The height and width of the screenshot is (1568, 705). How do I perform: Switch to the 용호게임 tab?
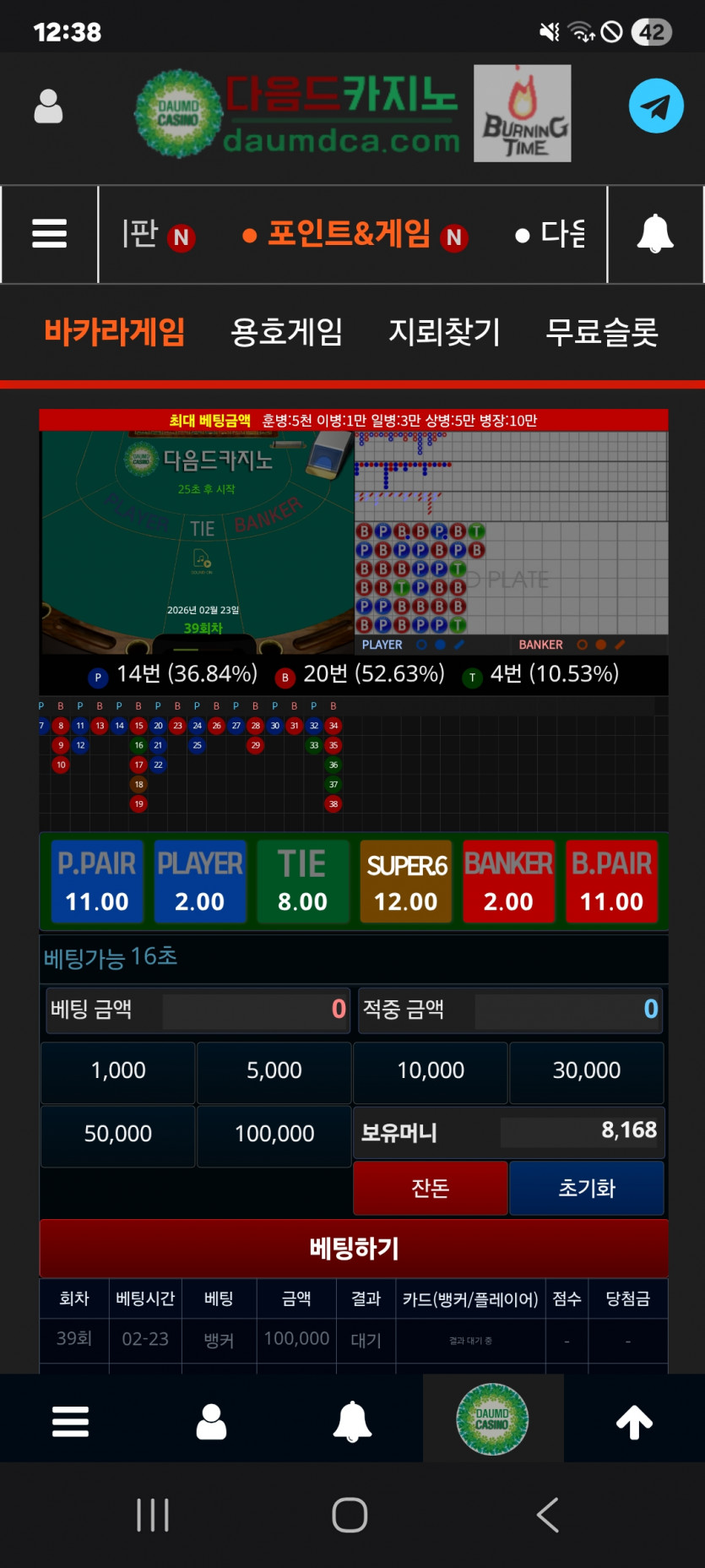[x=287, y=332]
